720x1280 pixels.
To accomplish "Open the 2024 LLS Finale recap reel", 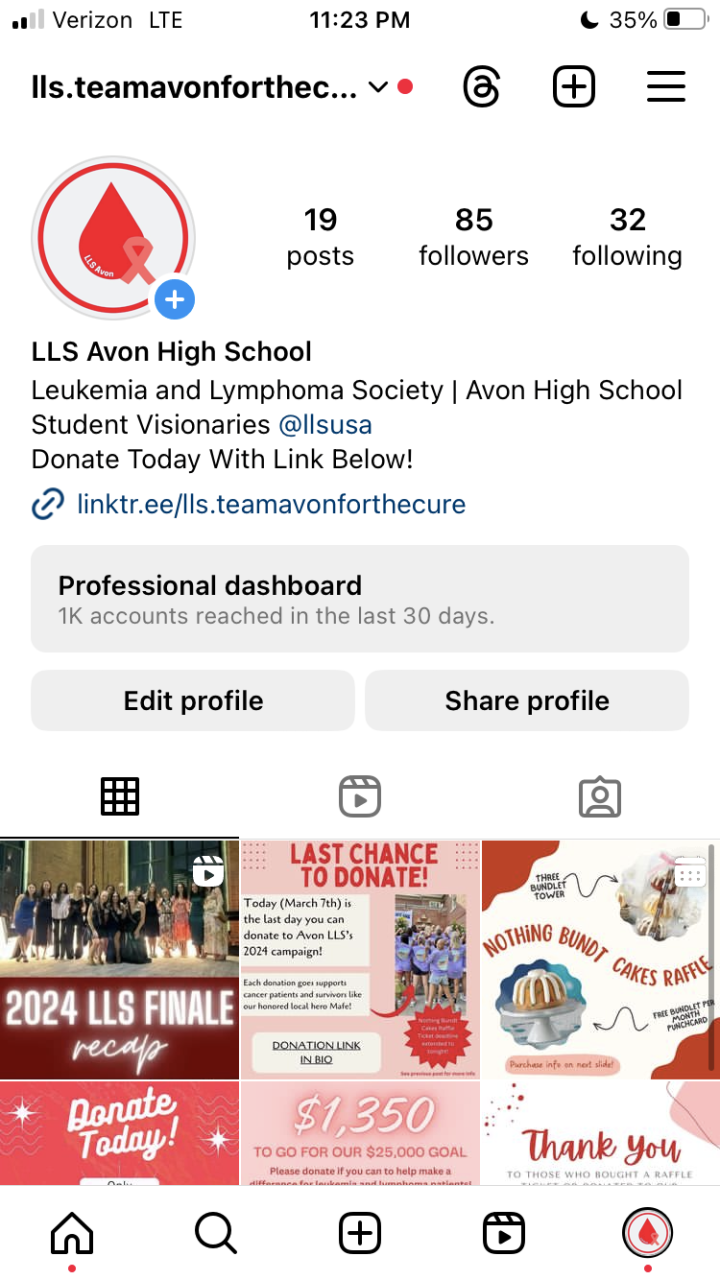I will pos(119,959).
